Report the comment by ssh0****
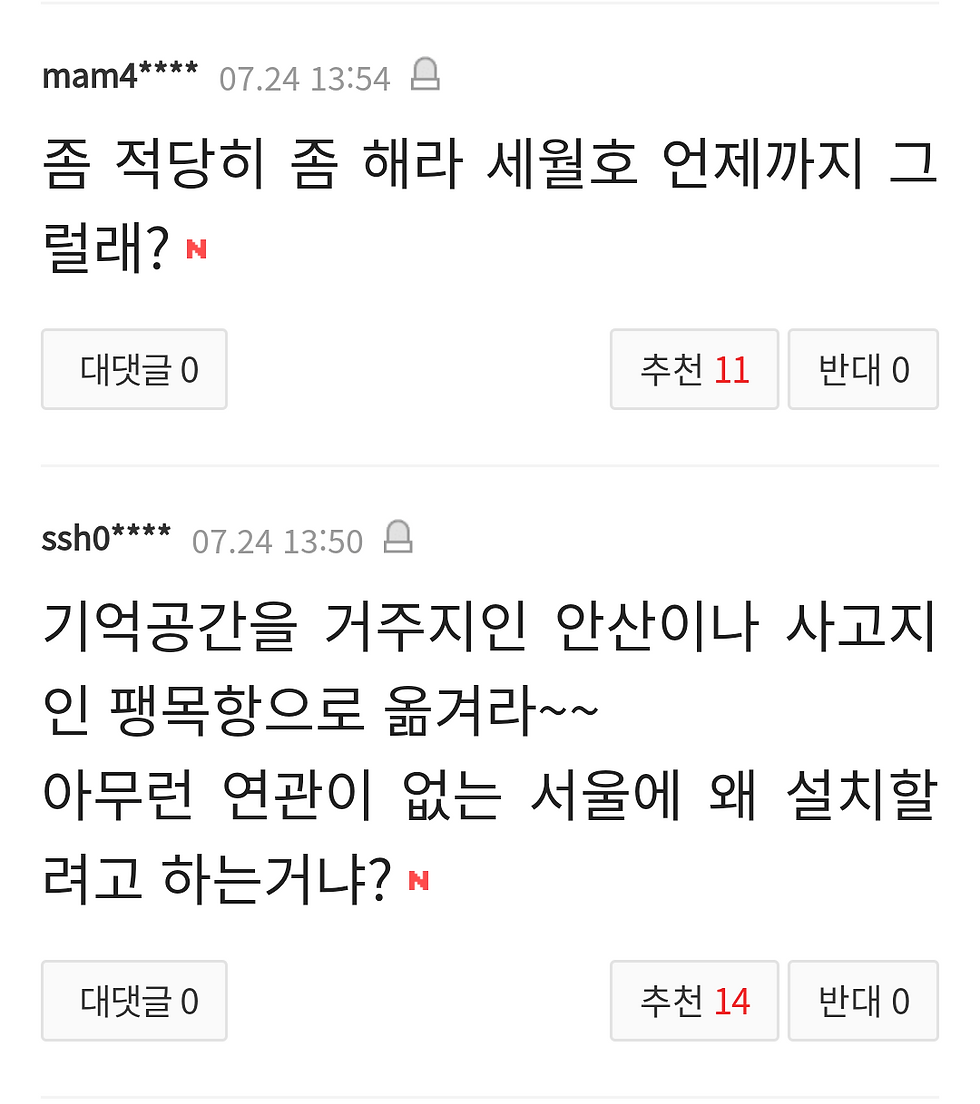 (398, 538)
